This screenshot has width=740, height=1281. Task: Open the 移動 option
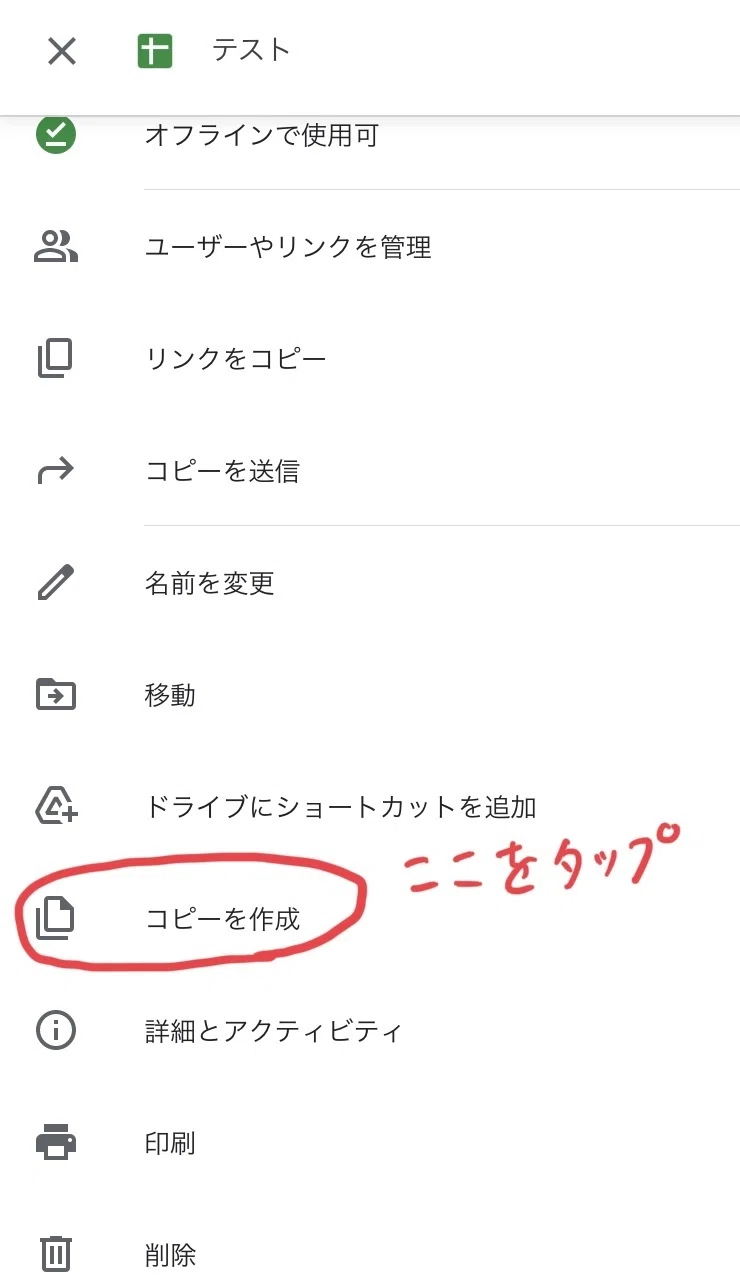tap(370, 694)
